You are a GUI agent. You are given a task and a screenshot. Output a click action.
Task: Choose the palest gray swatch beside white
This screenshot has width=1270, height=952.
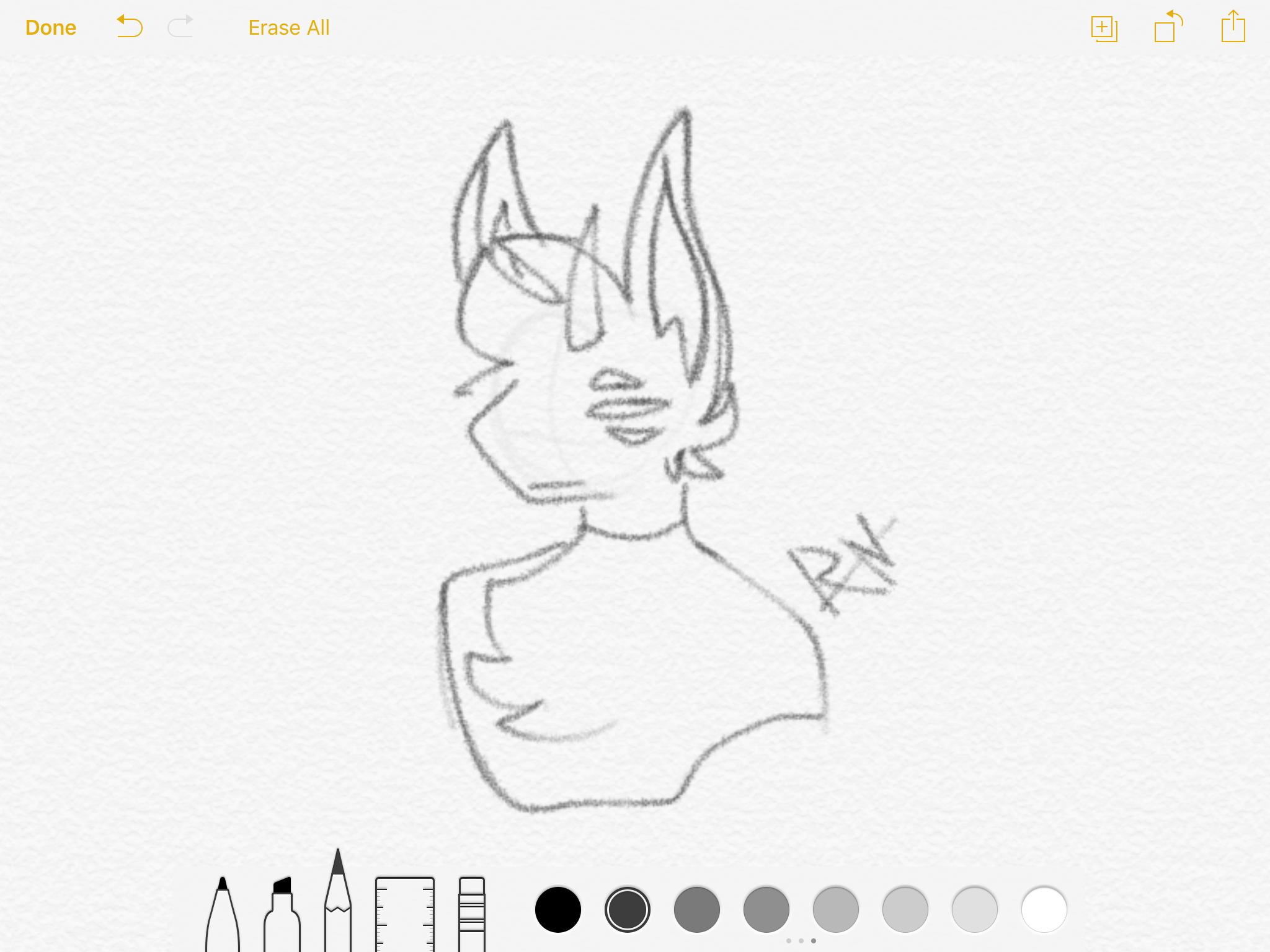pyautogui.click(x=975, y=909)
